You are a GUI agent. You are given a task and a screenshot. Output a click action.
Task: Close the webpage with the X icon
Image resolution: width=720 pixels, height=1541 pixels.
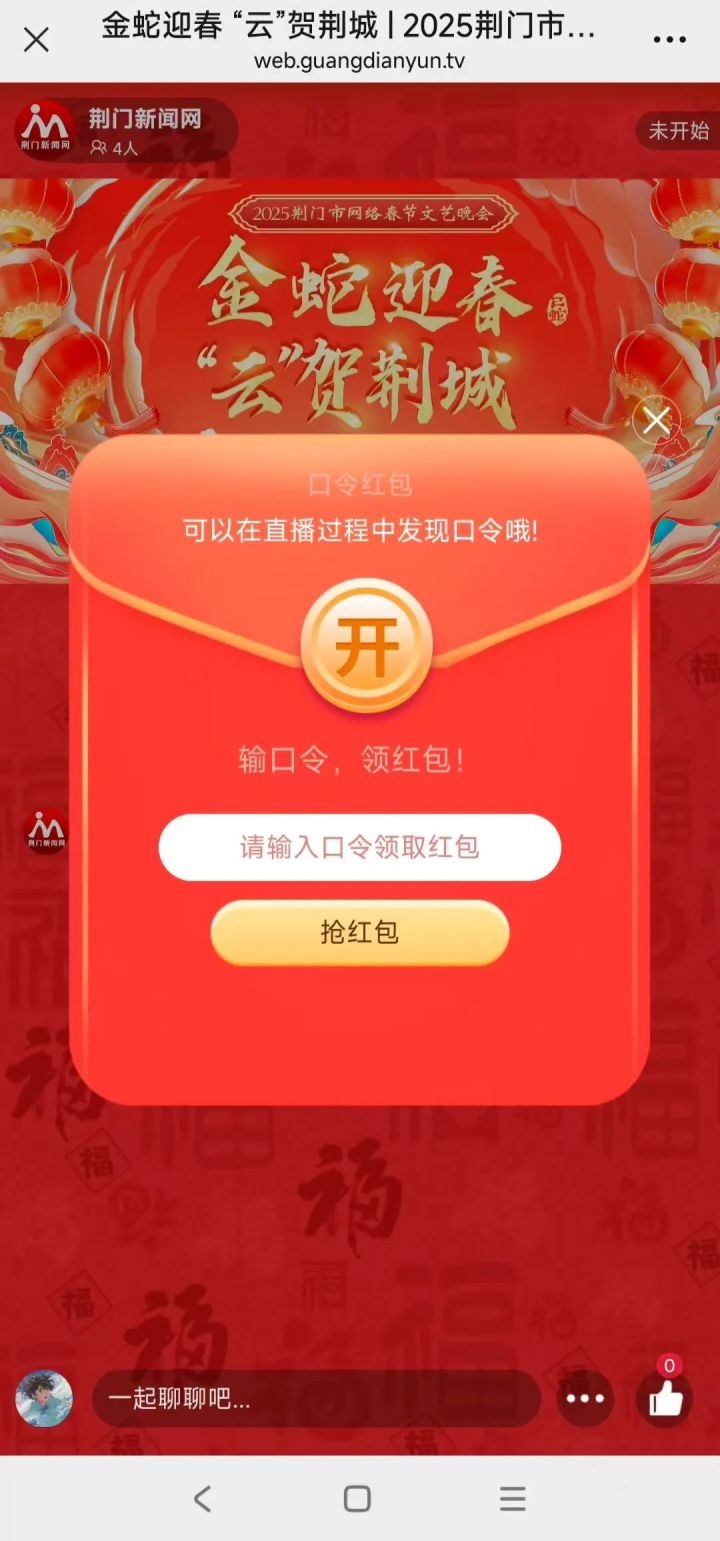pos(36,40)
